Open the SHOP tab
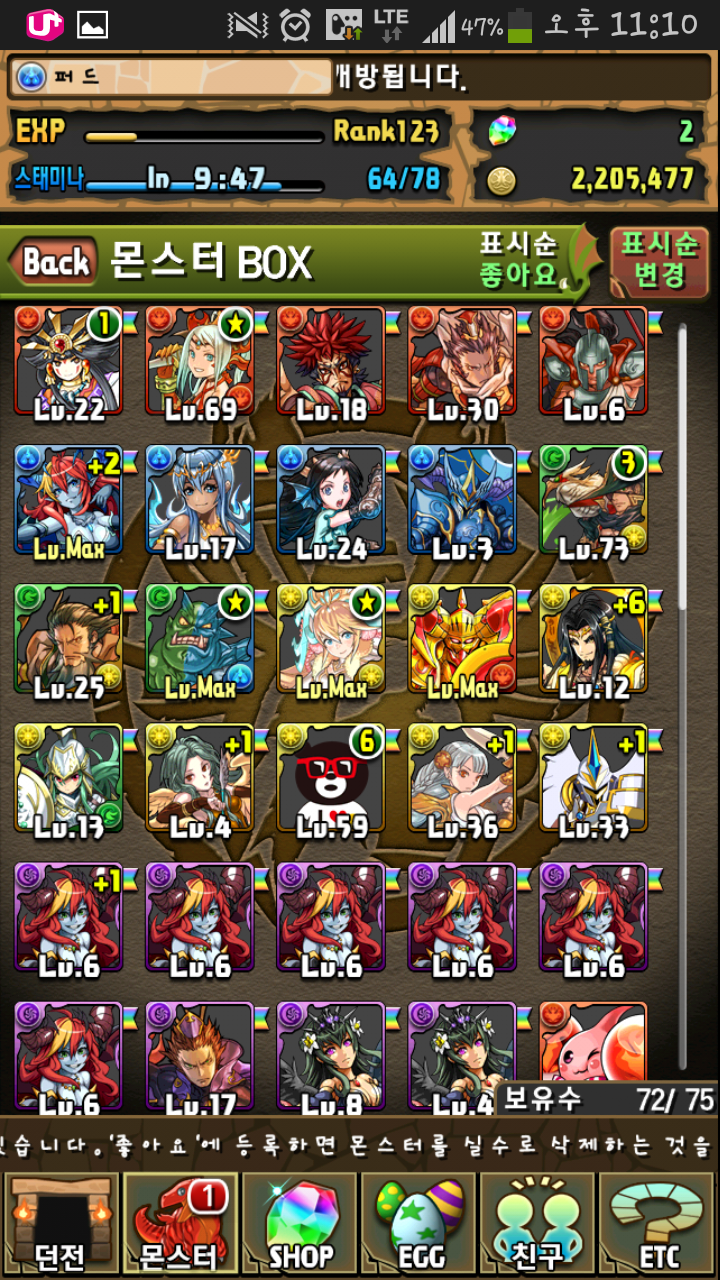Image resolution: width=720 pixels, height=1280 pixels. (300, 1224)
